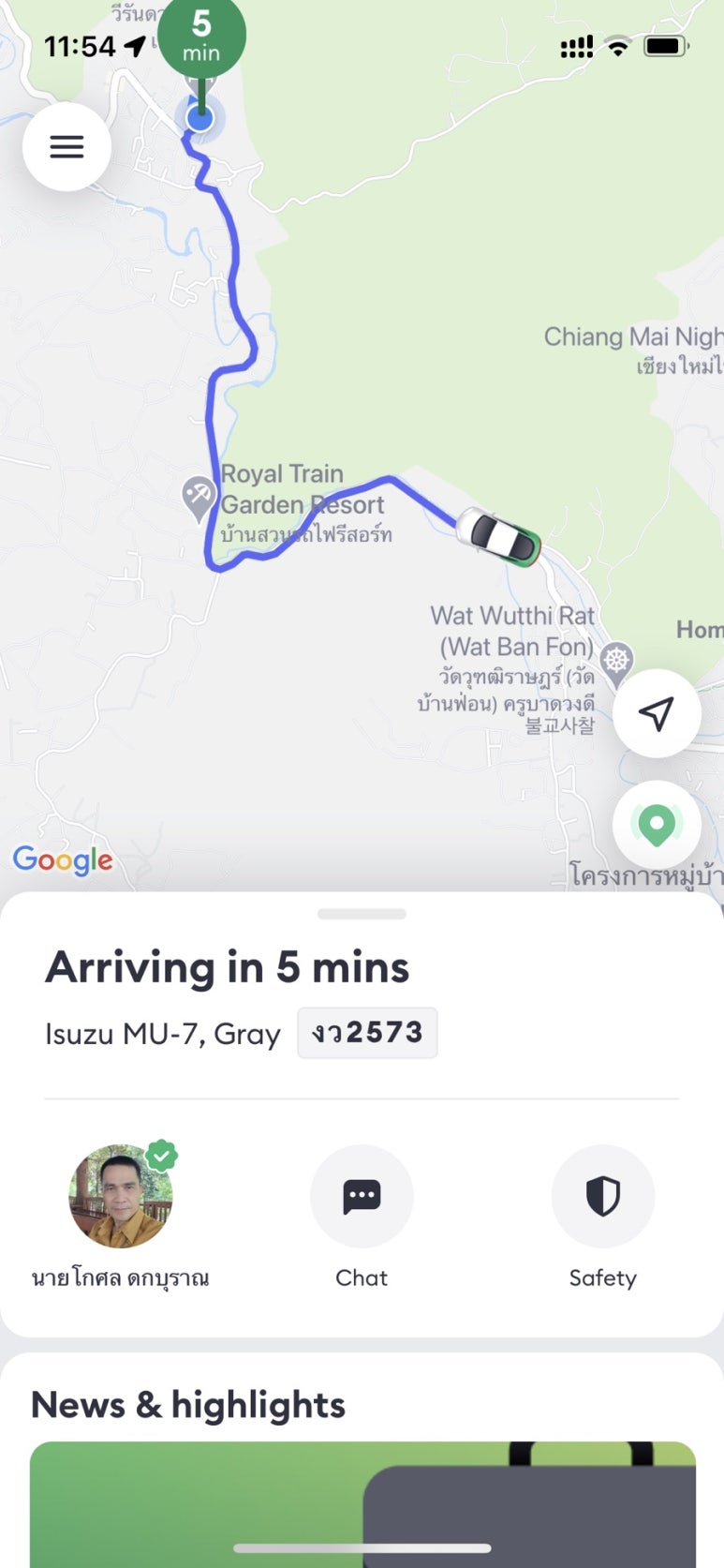Tap the green location pin button
724x1568 pixels.
[x=657, y=825]
